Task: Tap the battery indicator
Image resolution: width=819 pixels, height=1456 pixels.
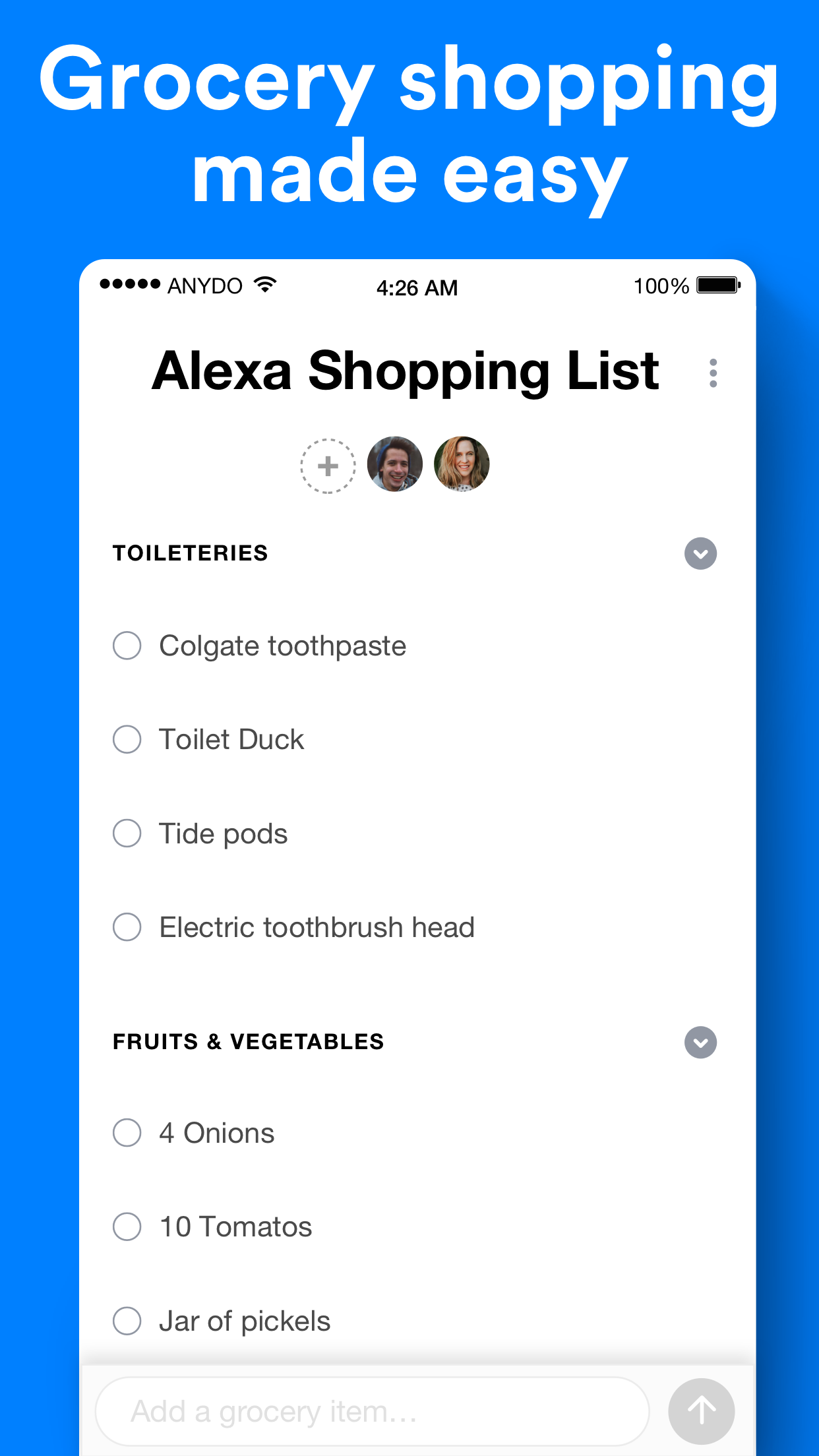Action: [x=717, y=285]
